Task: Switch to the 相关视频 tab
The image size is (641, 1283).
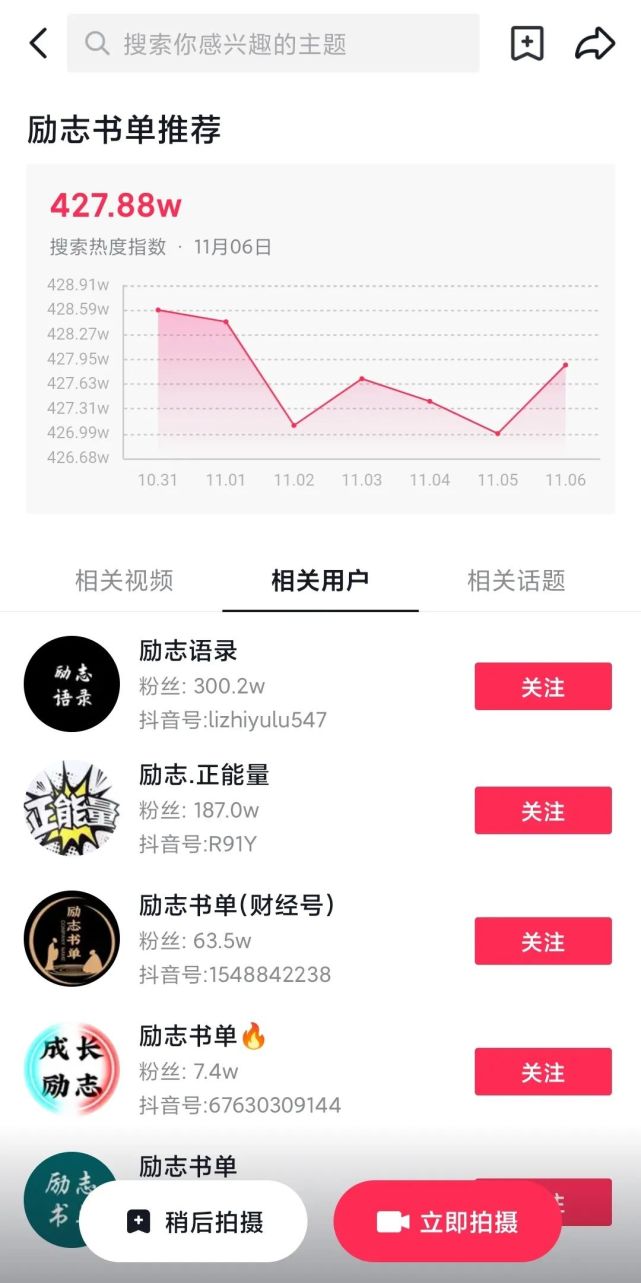Action: (124, 580)
